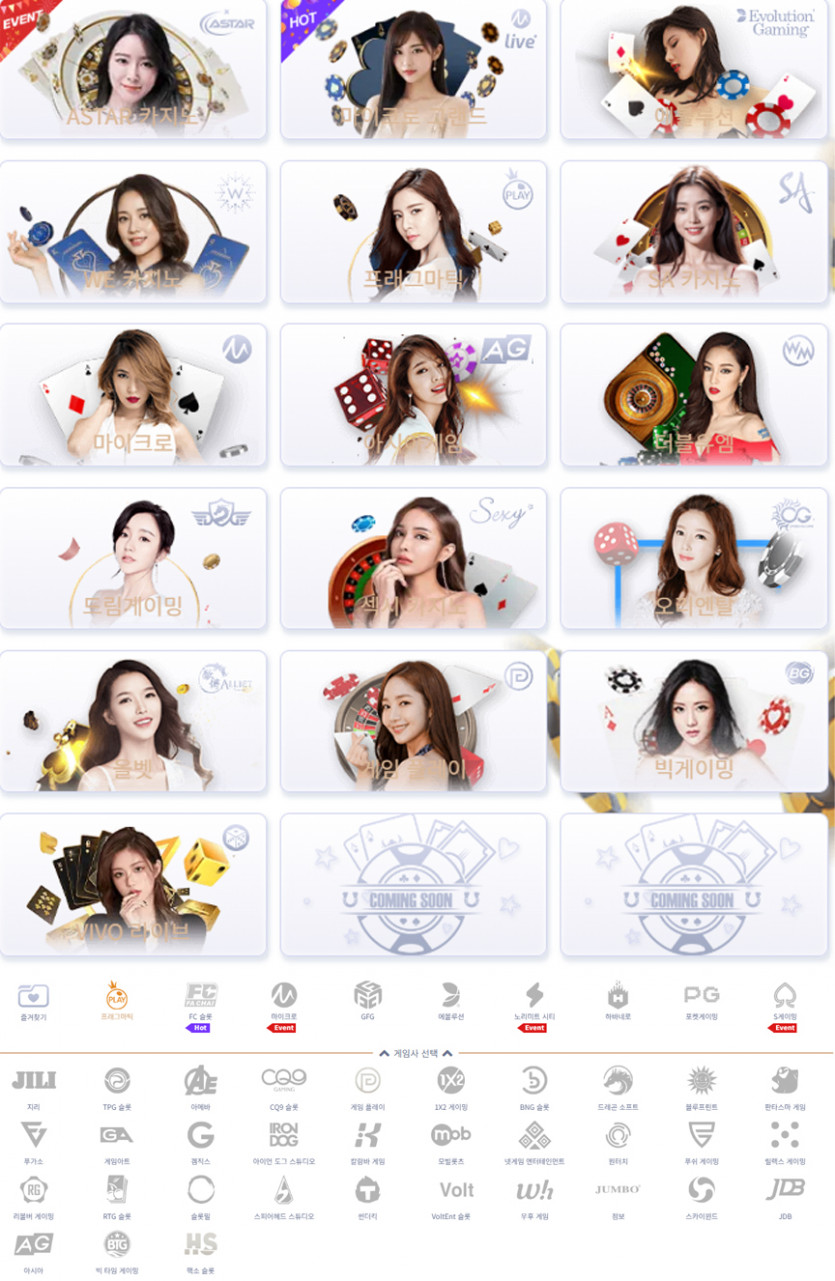Open the WM casino tile
The width and height of the screenshot is (835, 1281).
(693, 395)
